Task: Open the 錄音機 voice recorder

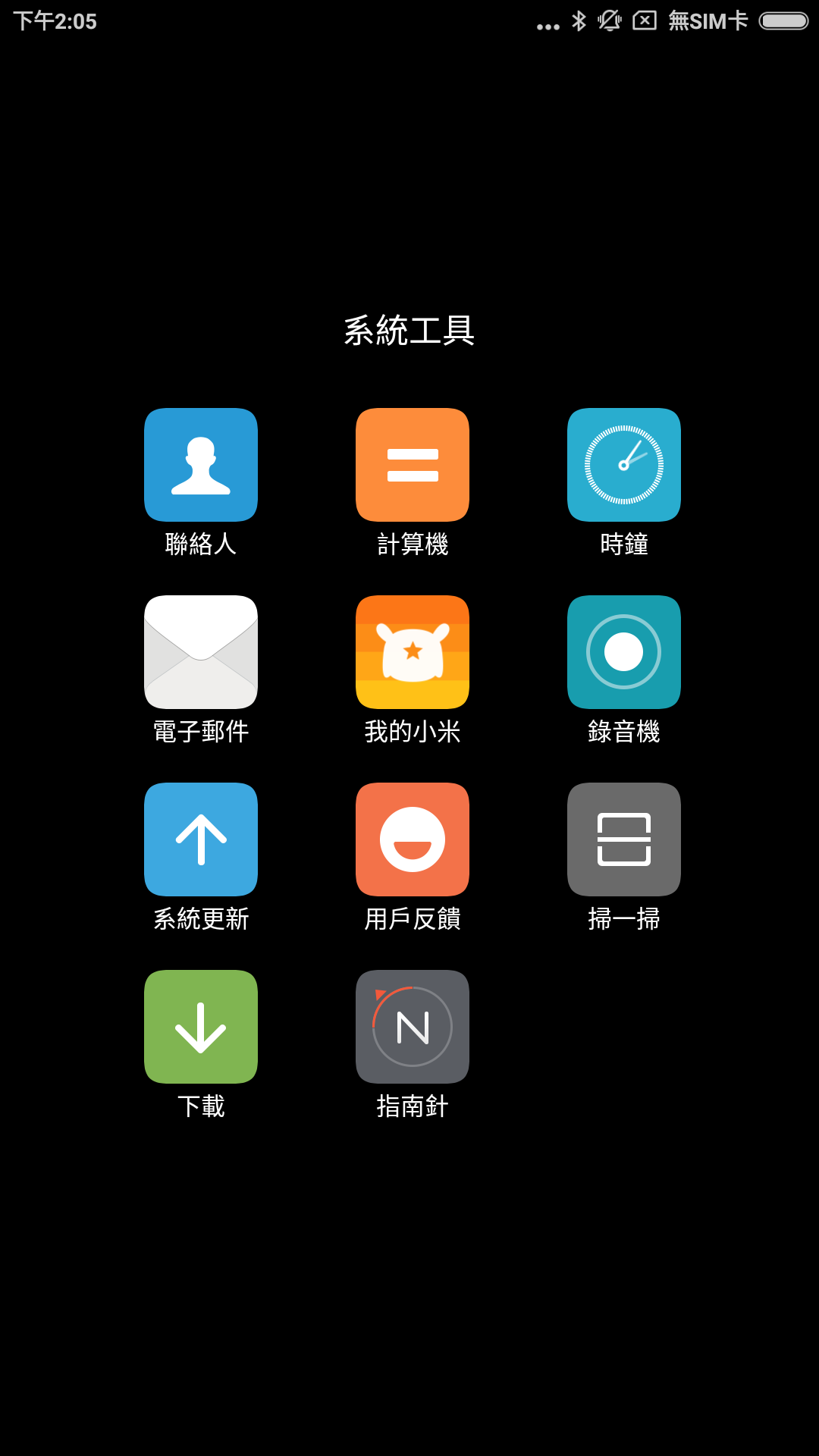Action: click(624, 652)
